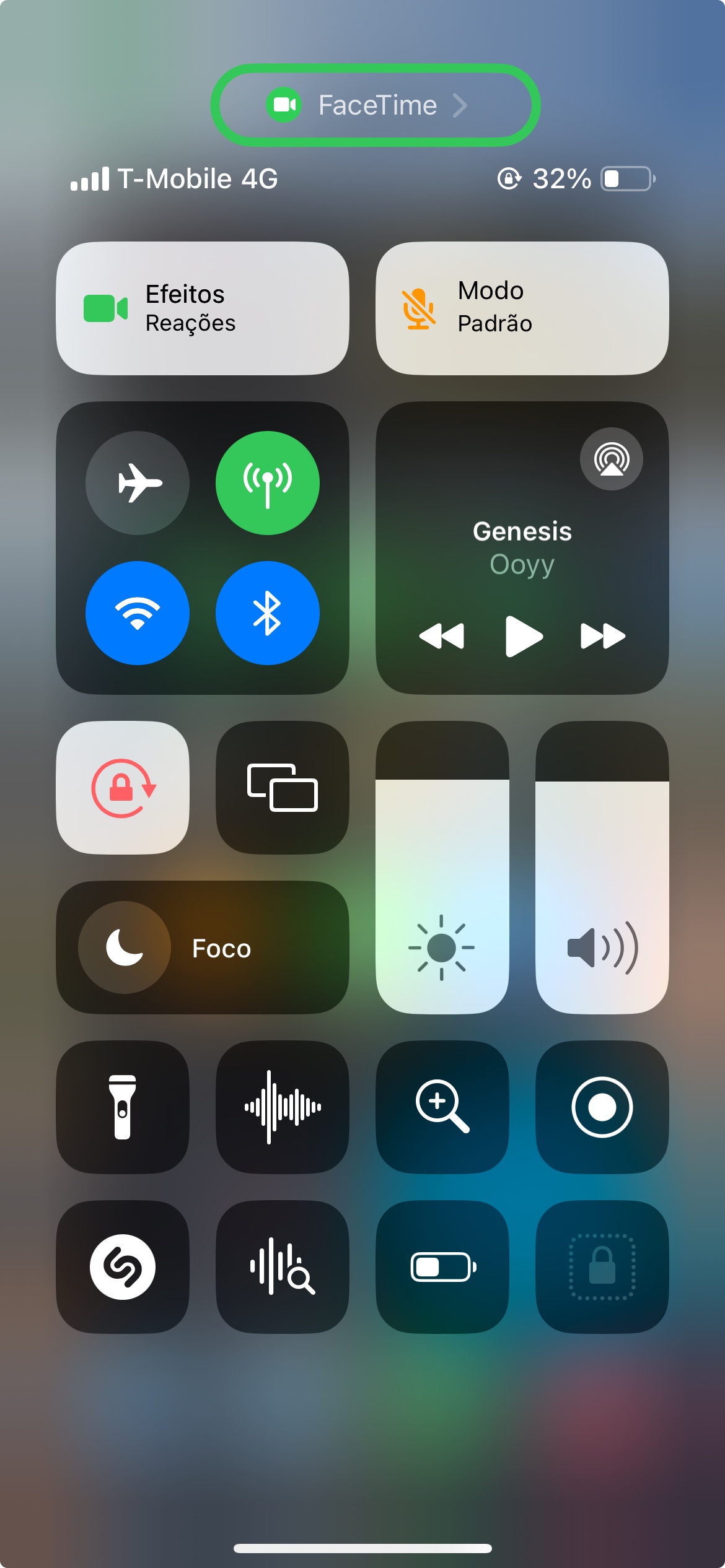Enable airplane mode
Viewport: 725px width, 1568px height.
[x=138, y=483]
